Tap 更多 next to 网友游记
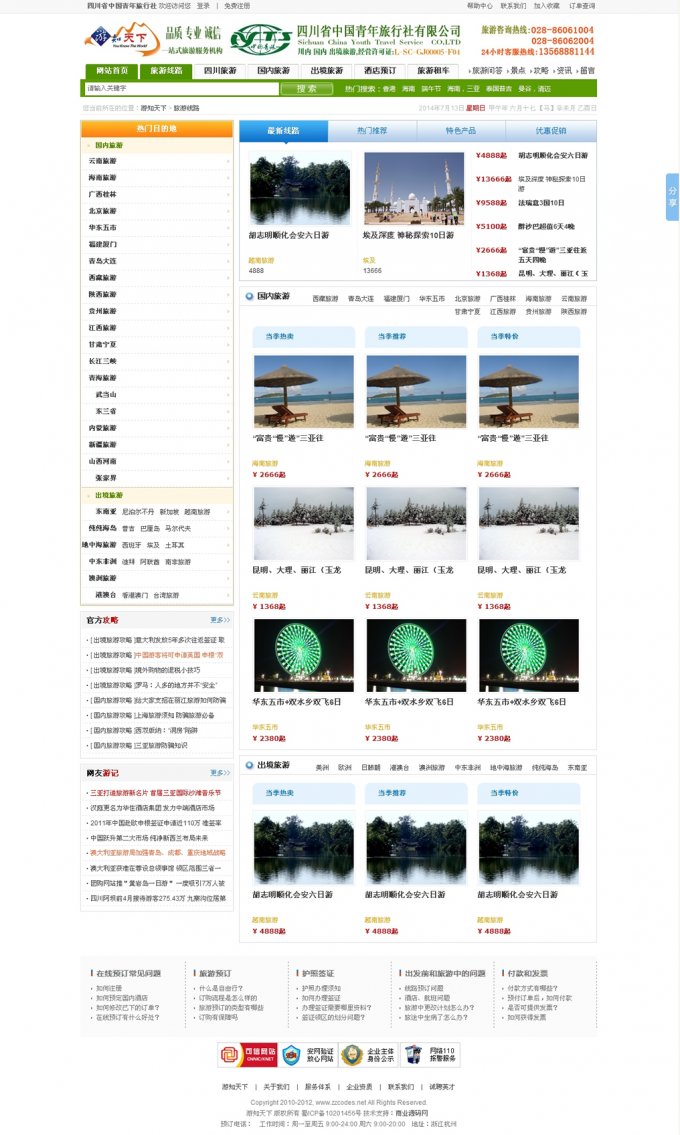The height and width of the screenshot is (1135, 680). click(219, 773)
